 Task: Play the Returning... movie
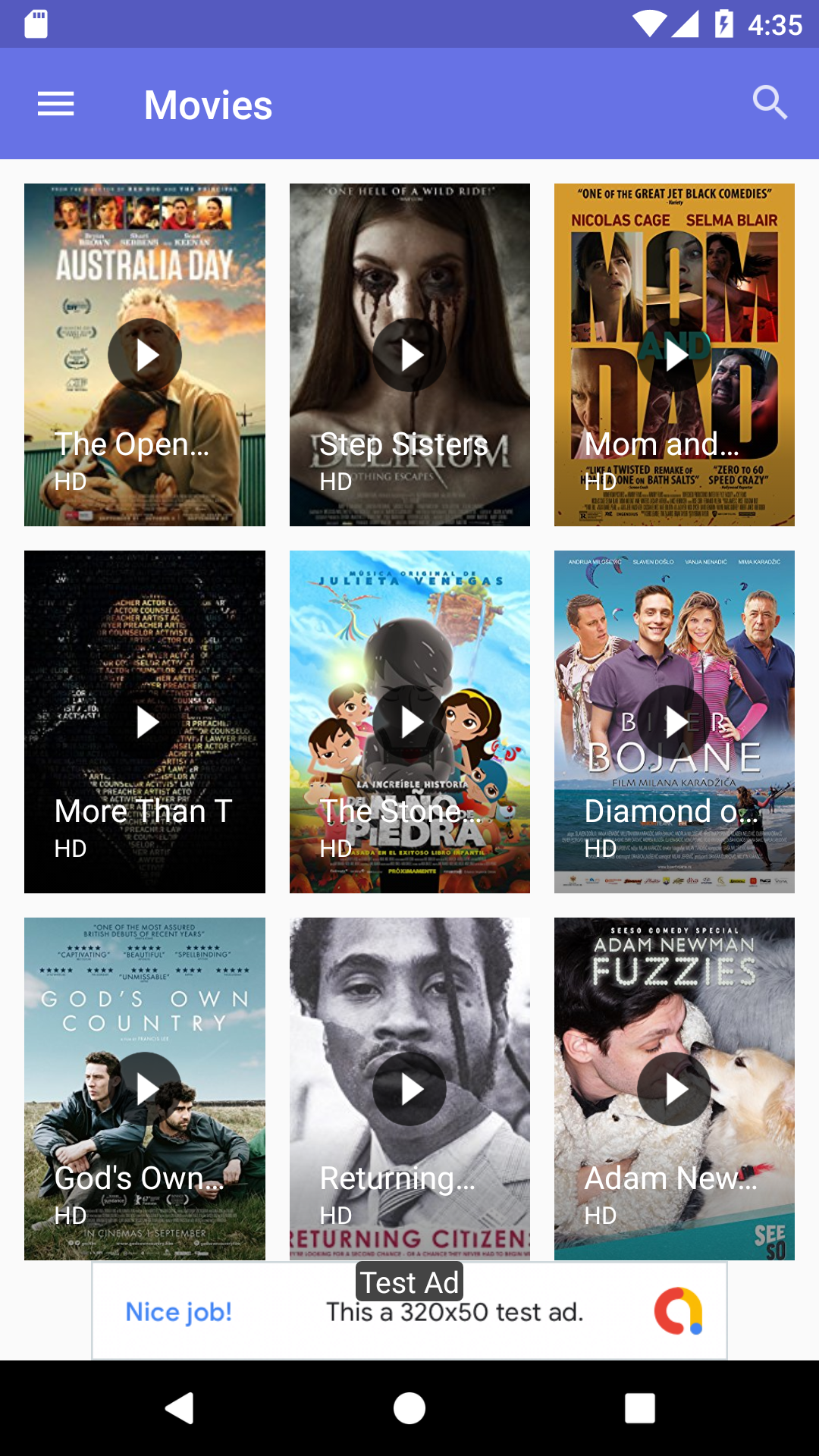pos(409,1089)
